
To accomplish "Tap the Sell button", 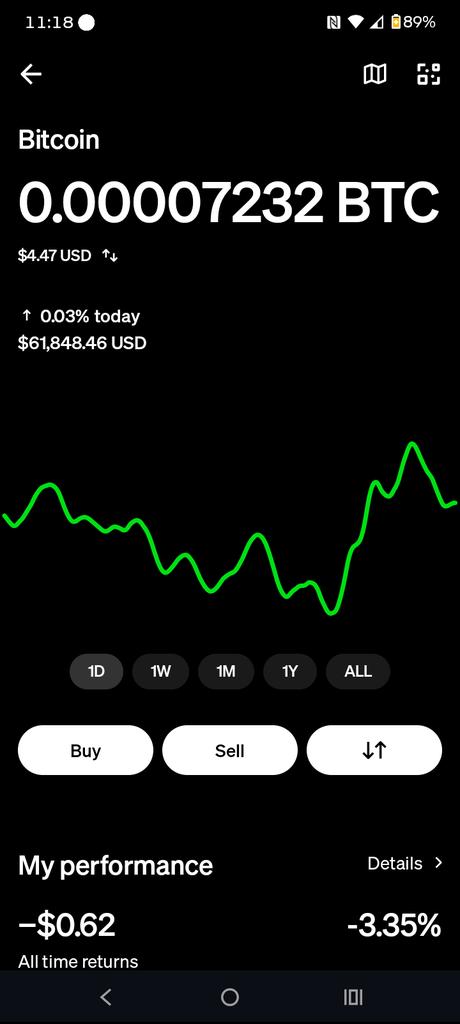I will click(230, 750).
